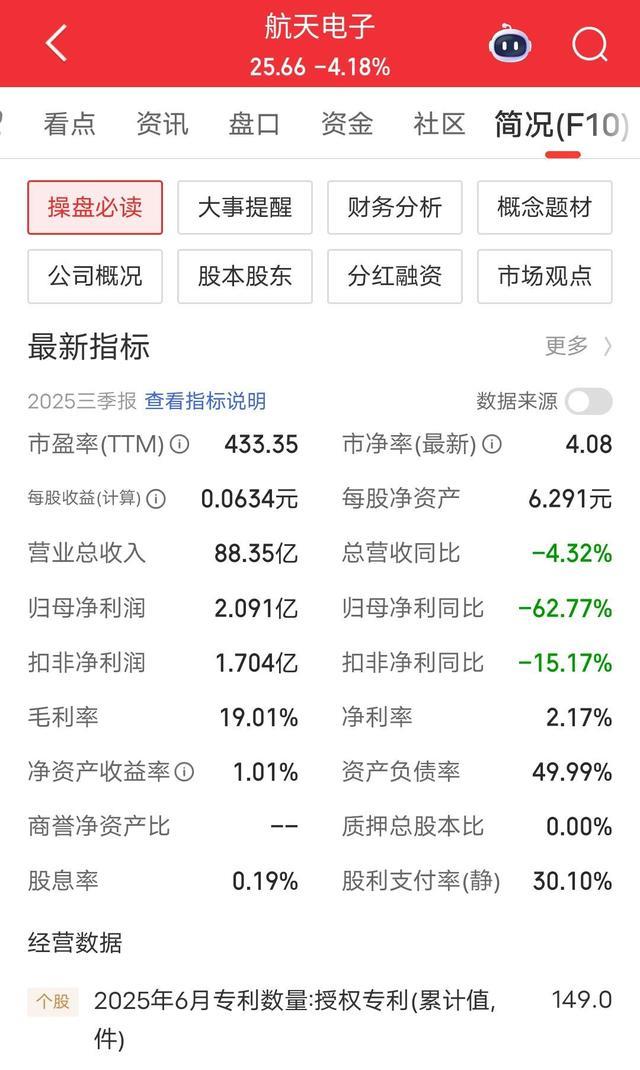Switch to the 社区 tab
Viewport: 640px width, 1070px height.
coord(439,124)
